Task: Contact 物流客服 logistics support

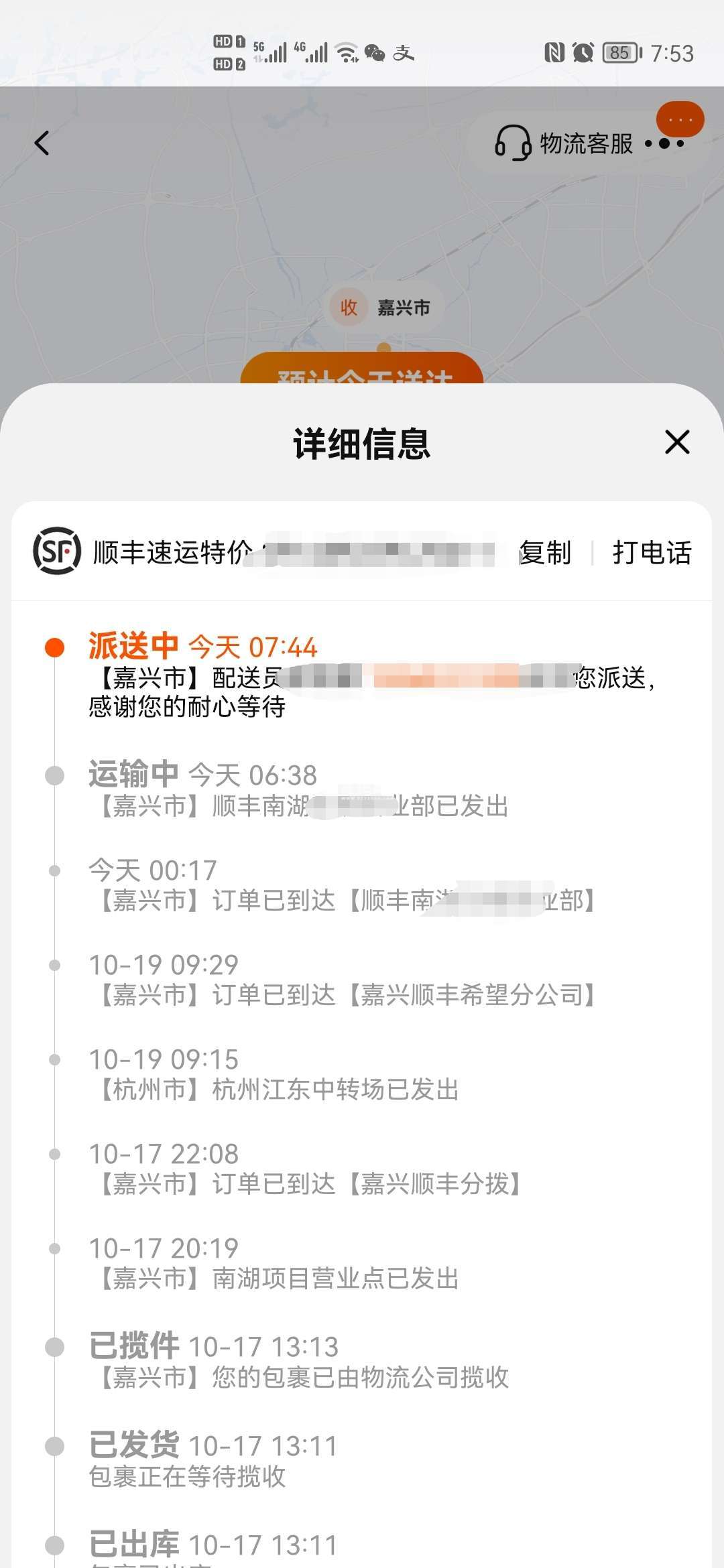Action: pos(564,143)
